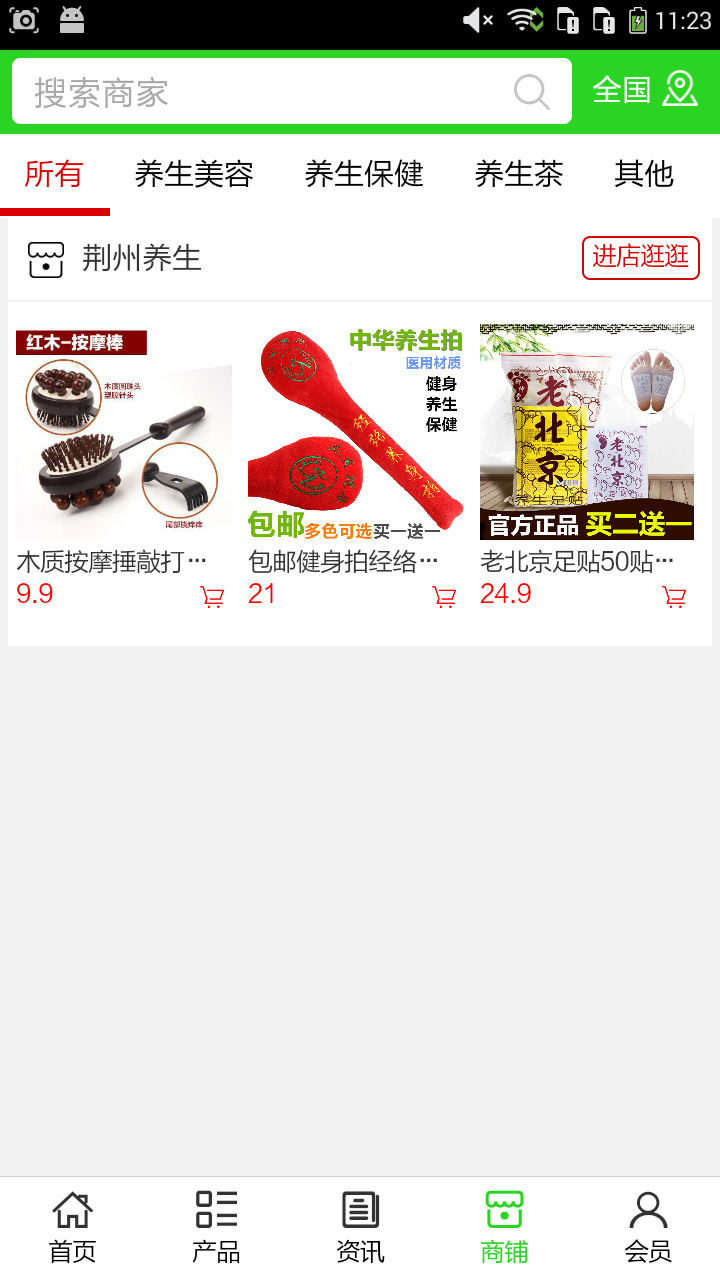Add the 24.9 foot patches to cart
Viewport: 720px width, 1280px height.
click(x=675, y=597)
